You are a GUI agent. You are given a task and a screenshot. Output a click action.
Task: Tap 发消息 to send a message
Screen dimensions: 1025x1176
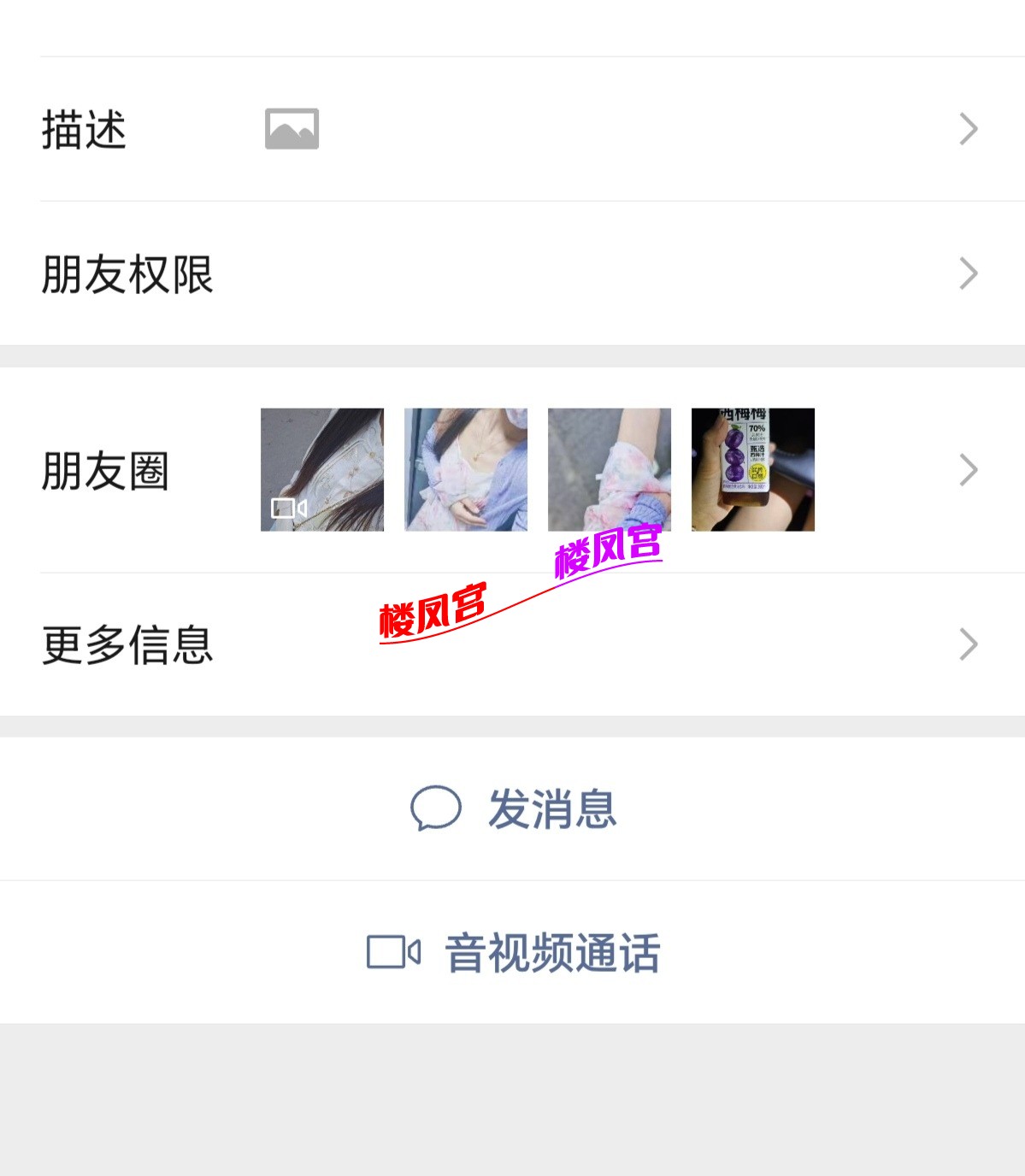pos(513,808)
